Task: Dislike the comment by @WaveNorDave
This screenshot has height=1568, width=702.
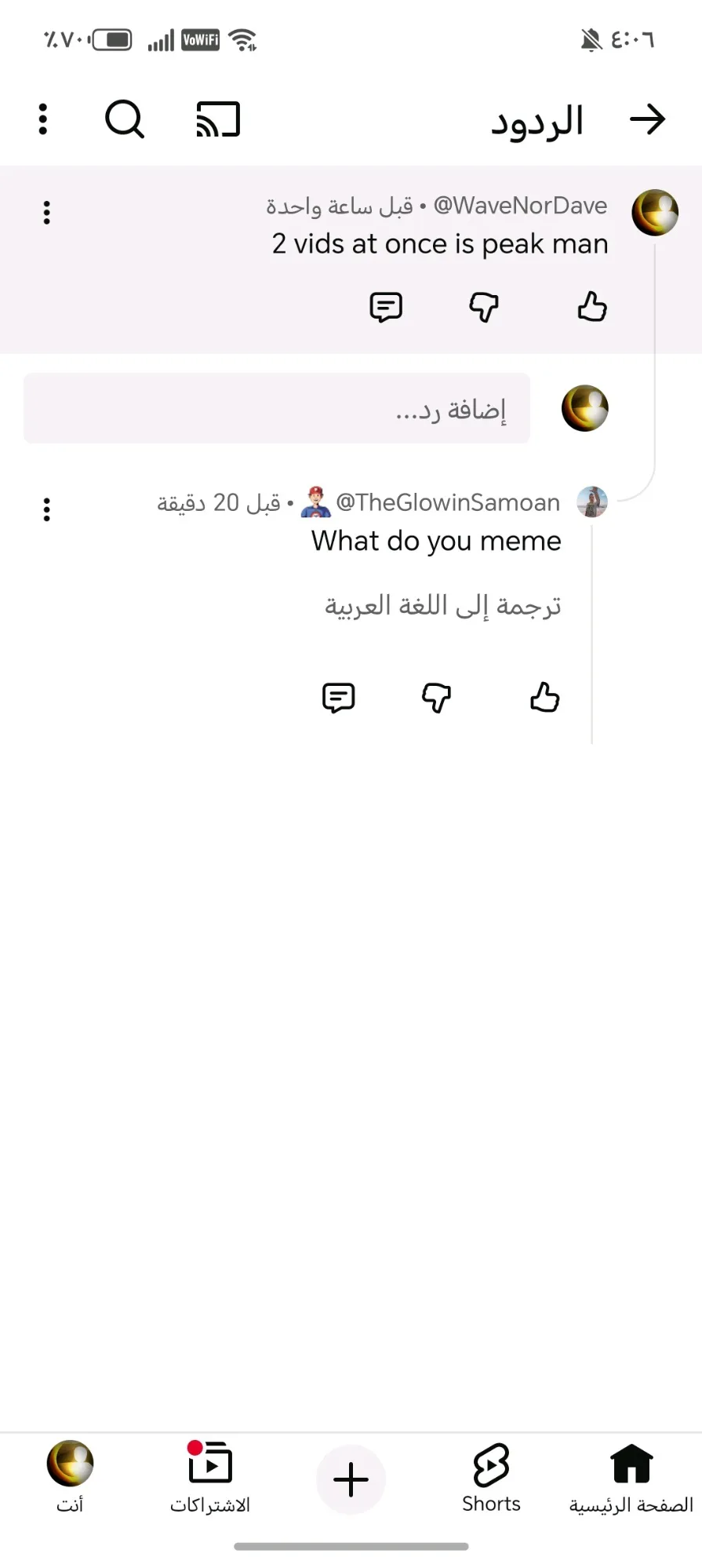Action: pos(484,307)
